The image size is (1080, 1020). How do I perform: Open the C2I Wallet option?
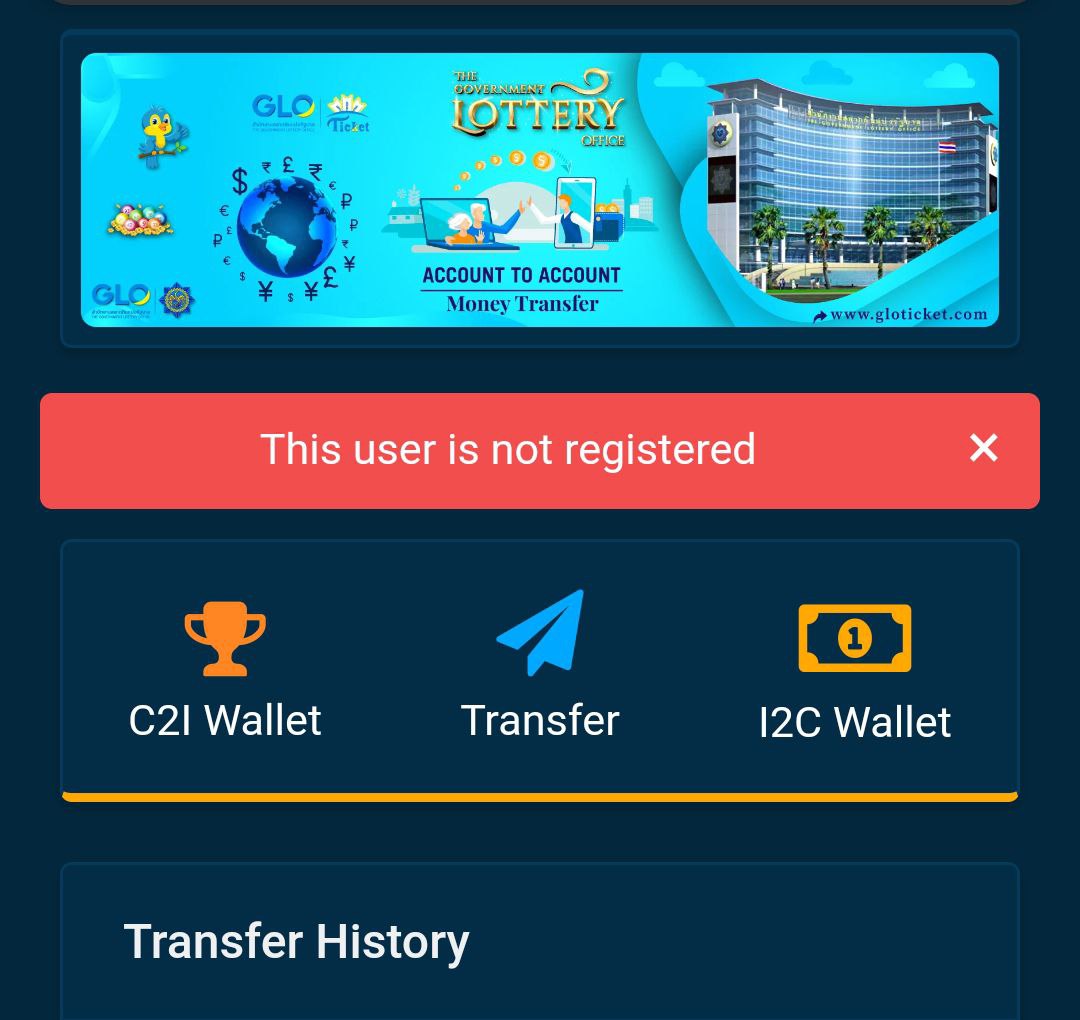225,670
